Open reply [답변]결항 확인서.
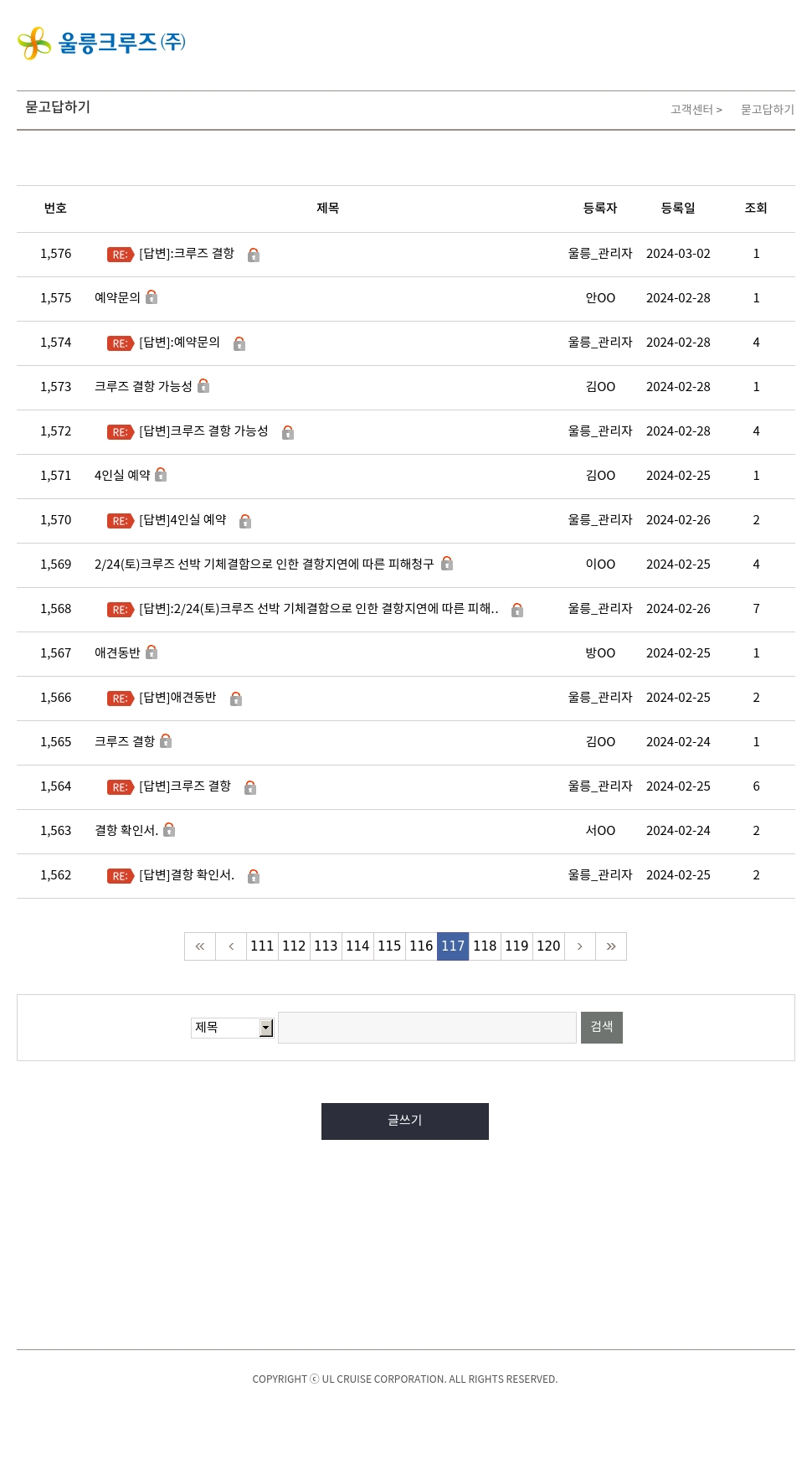The image size is (812, 1459). [x=187, y=875]
